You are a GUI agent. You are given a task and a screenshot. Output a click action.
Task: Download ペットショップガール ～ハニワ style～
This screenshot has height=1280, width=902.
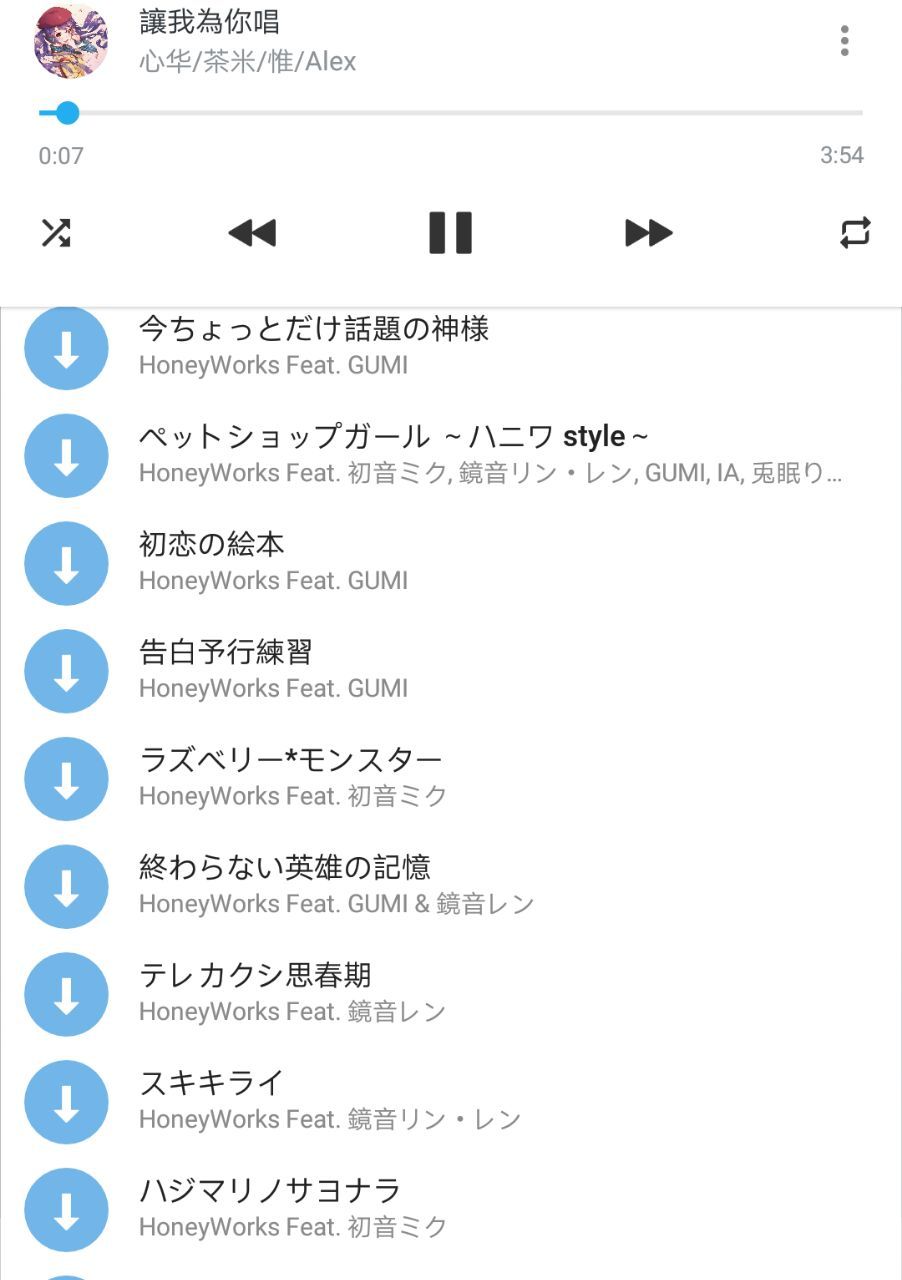point(66,456)
